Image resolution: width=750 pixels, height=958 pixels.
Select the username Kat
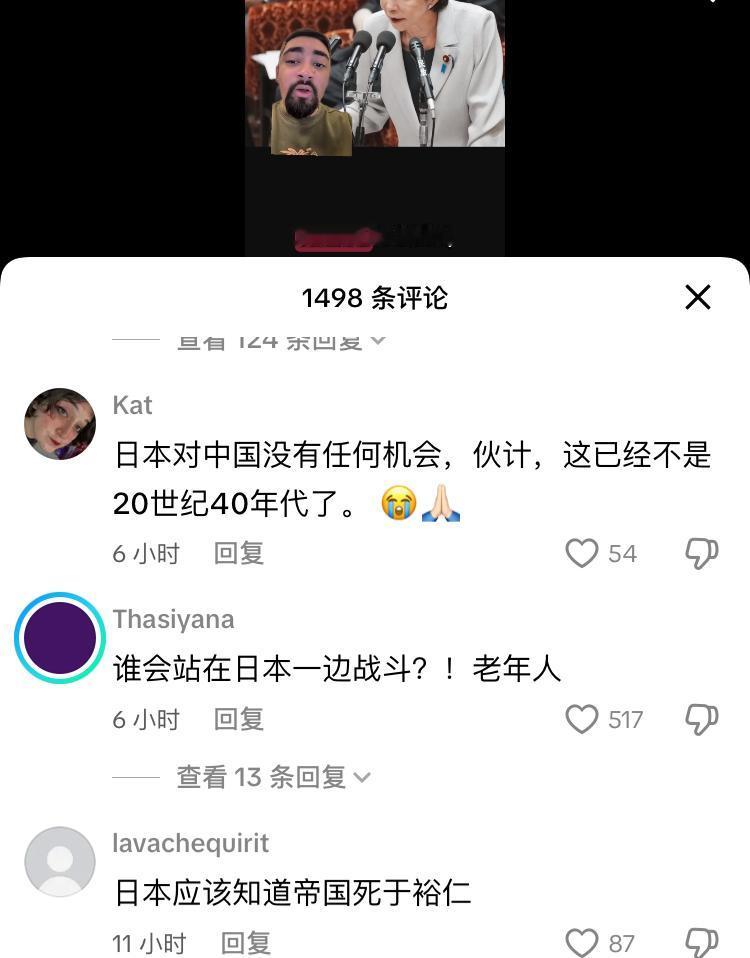tap(131, 405)
